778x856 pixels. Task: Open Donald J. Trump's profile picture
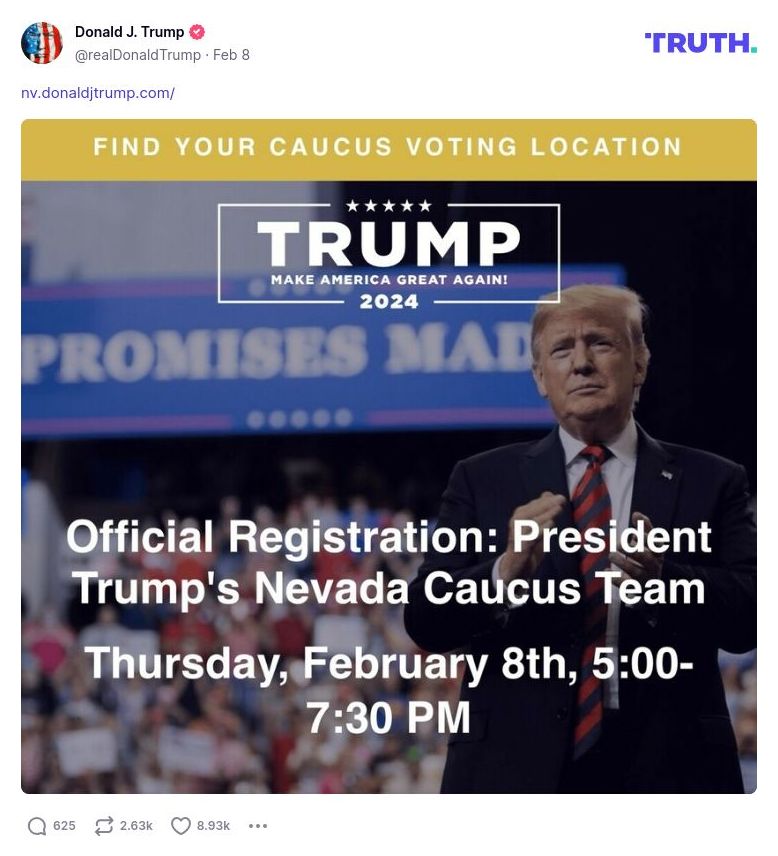point(42,43)
